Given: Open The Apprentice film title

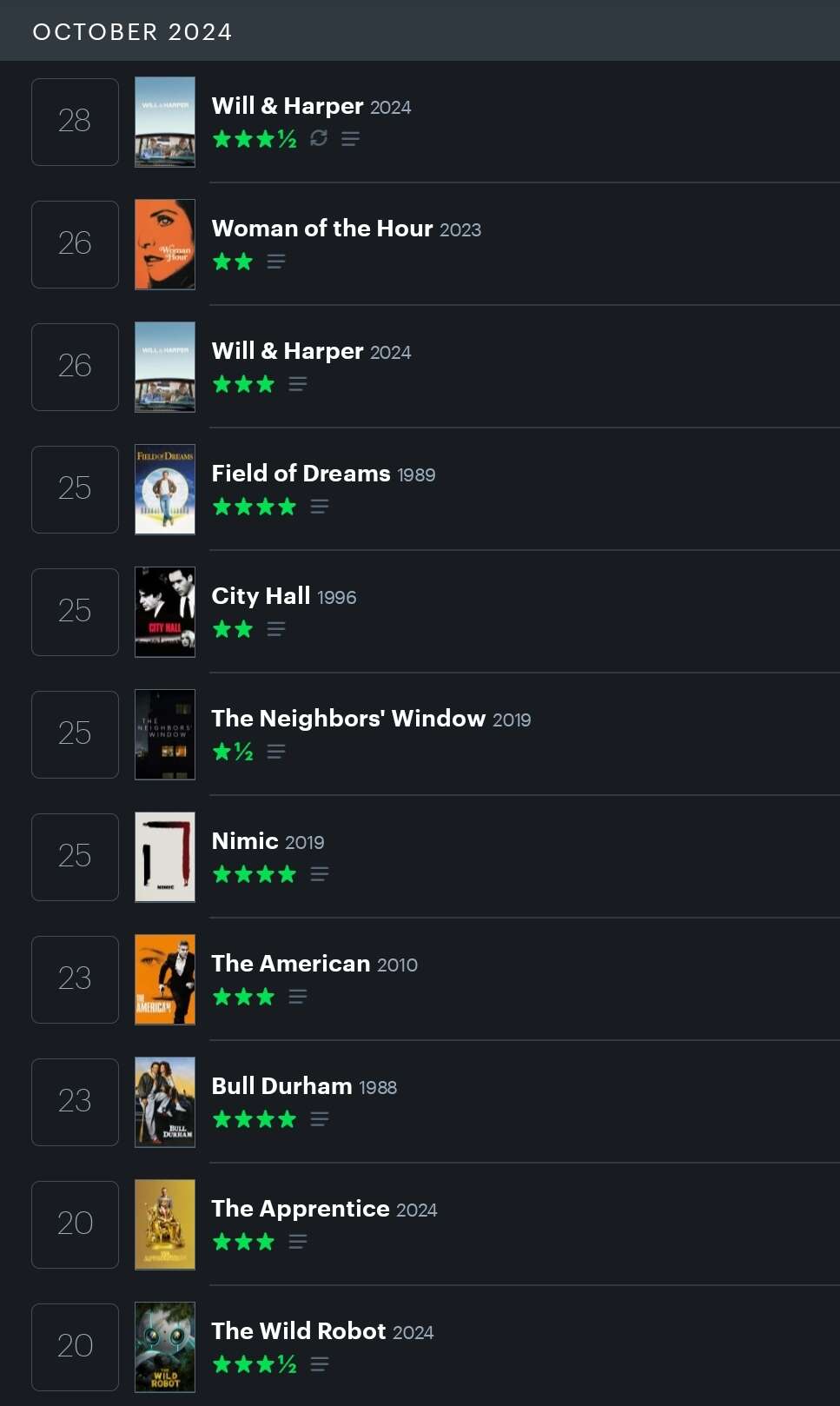Looking at the screenshot, I should pos(301,1209).
